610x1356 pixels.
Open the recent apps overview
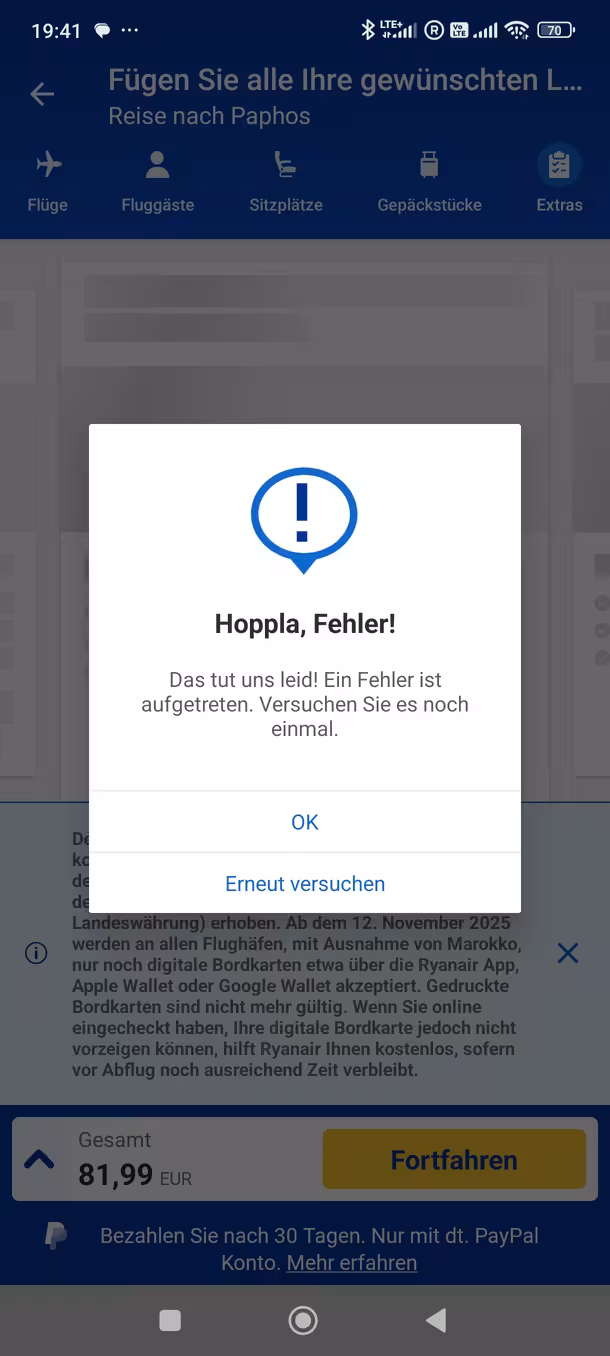tap(170, 1321)
